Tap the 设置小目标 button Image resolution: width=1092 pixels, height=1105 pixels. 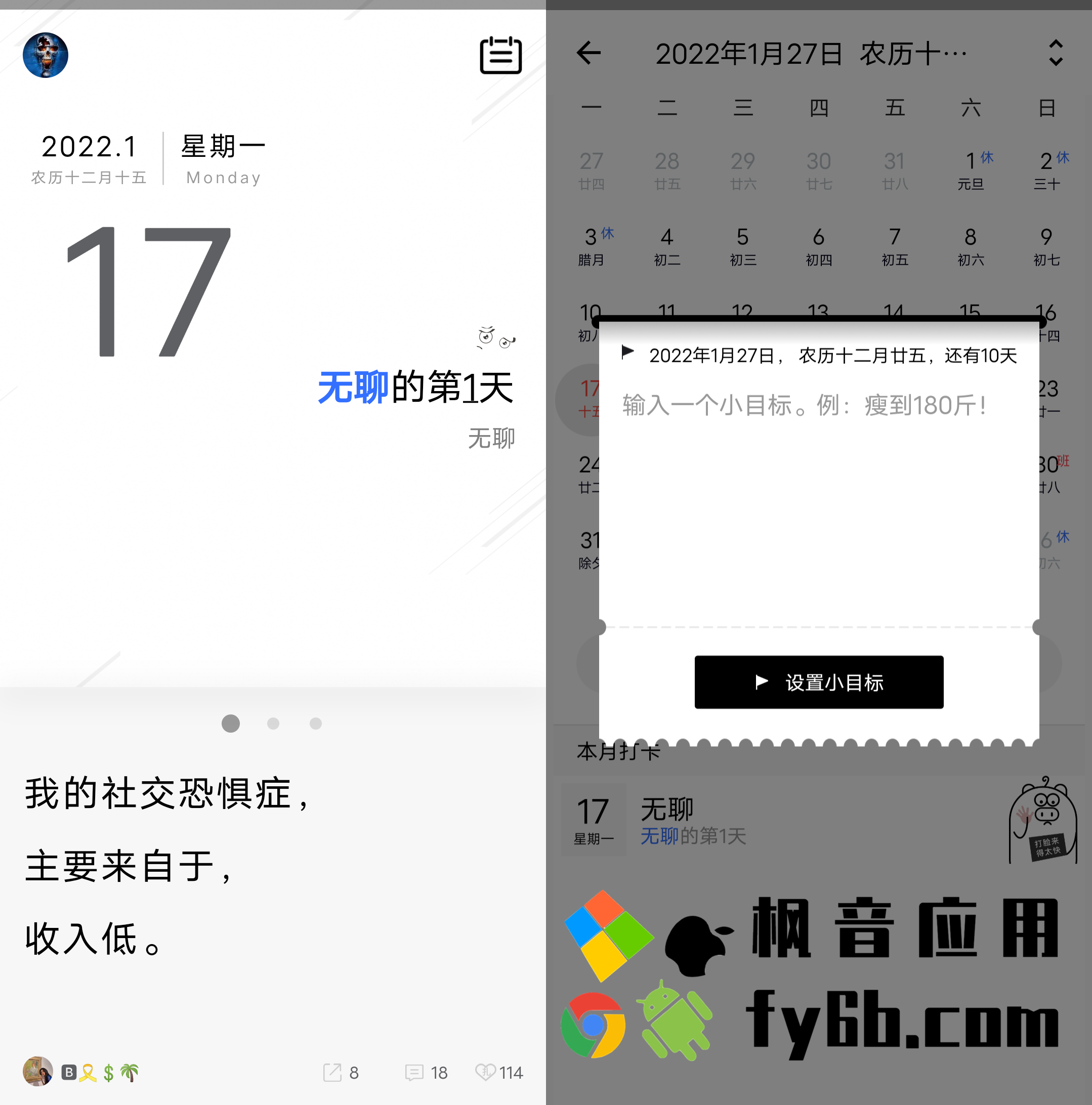click(819, 682)
